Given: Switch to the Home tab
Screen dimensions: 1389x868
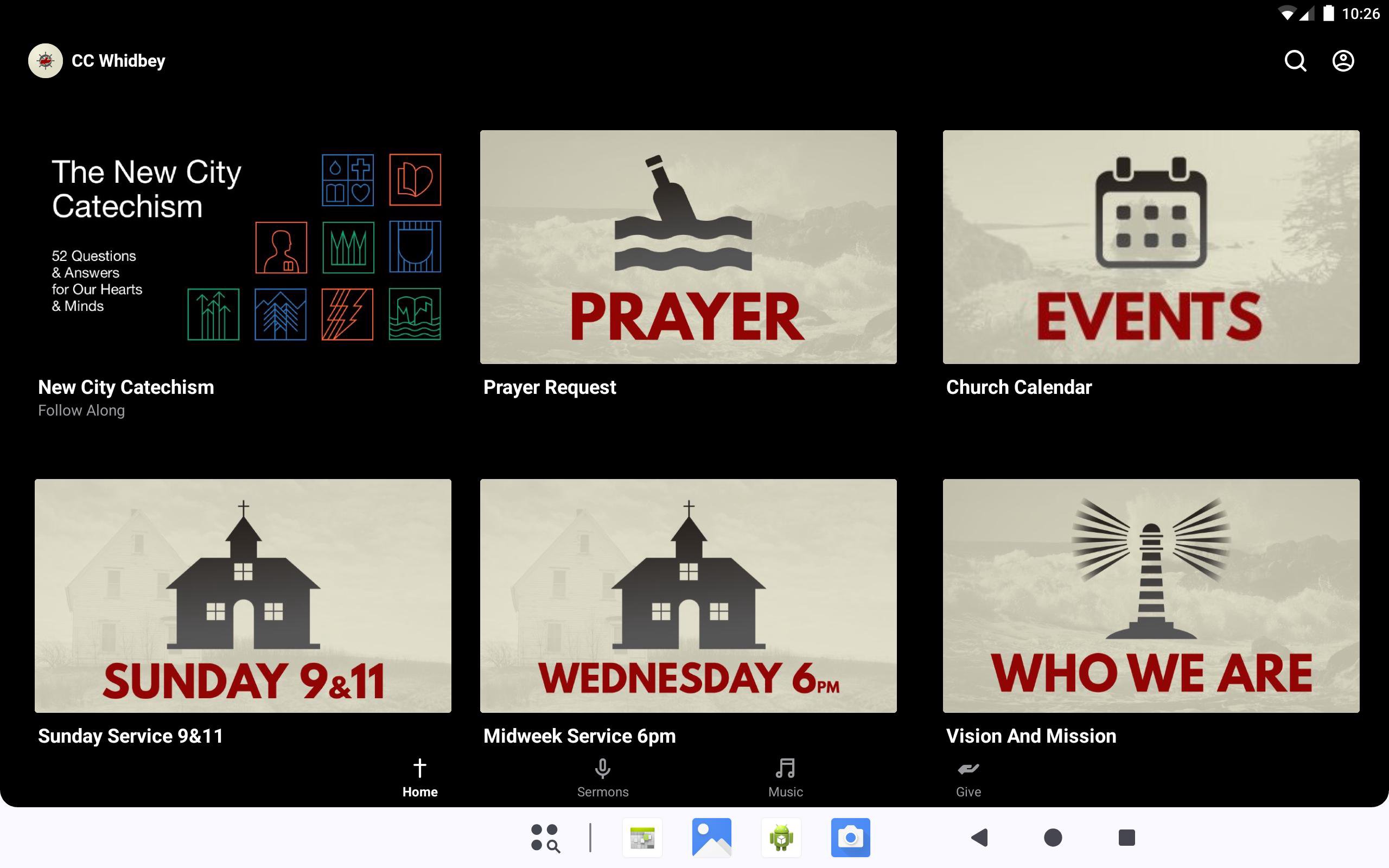Looking at the screenshot, I should pyautogui.click(x=419, y=778).
